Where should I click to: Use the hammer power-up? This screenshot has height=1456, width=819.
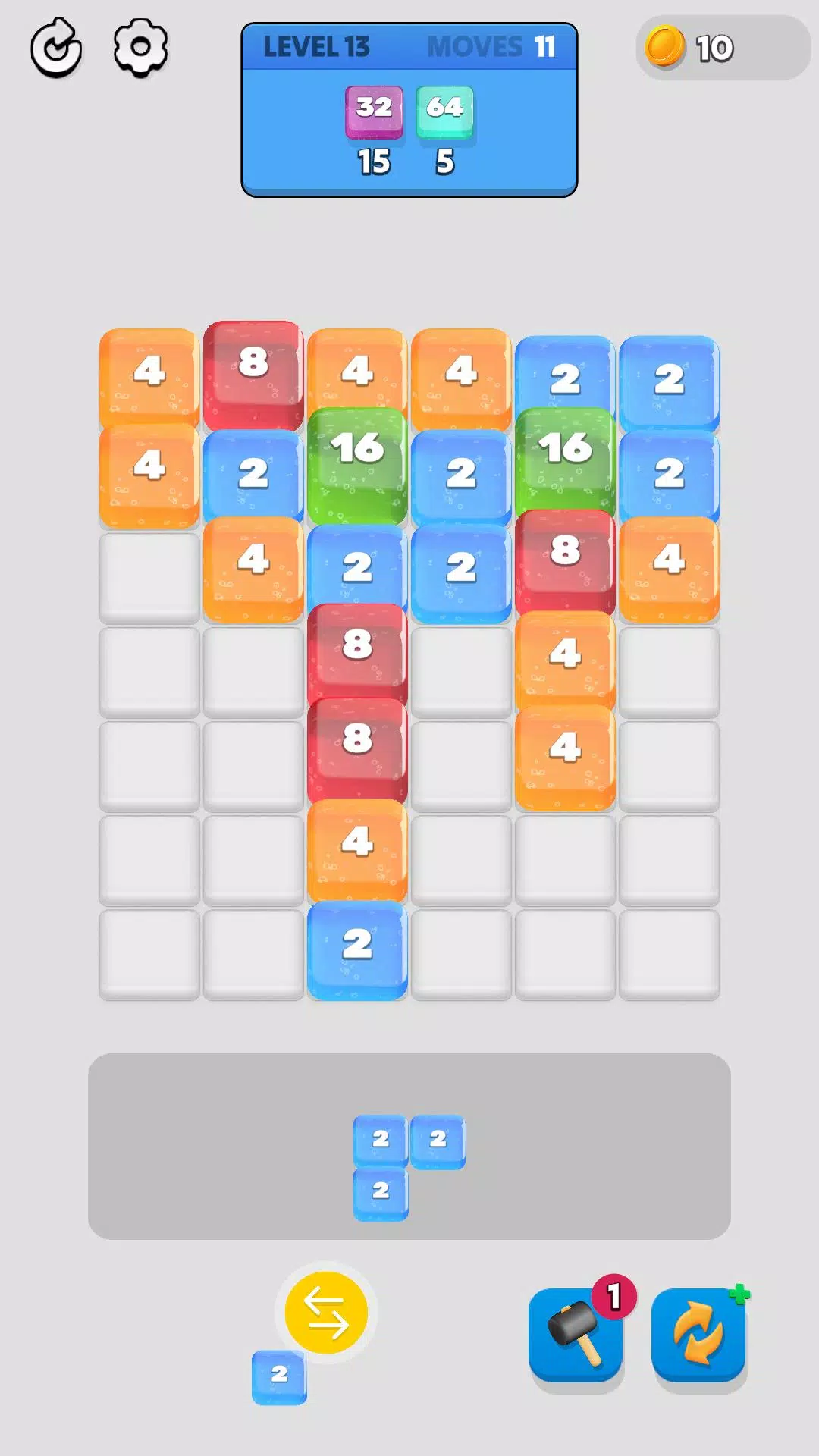pyautogui.click(x=576, y=1335)
